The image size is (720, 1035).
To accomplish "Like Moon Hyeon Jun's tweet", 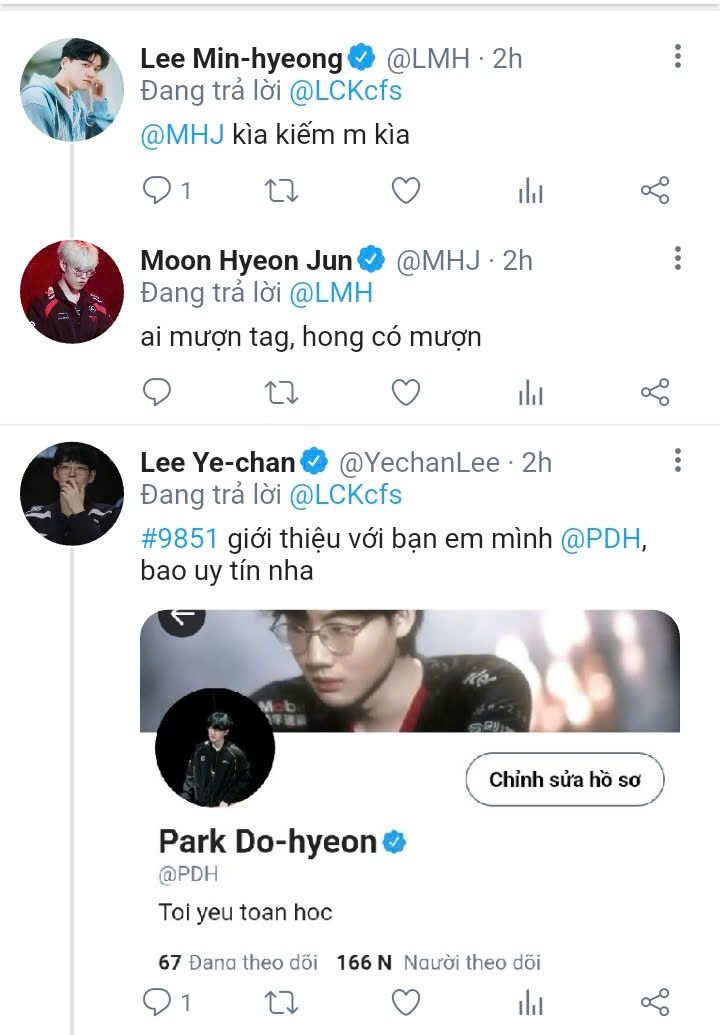I will click(x=405, y=393).
